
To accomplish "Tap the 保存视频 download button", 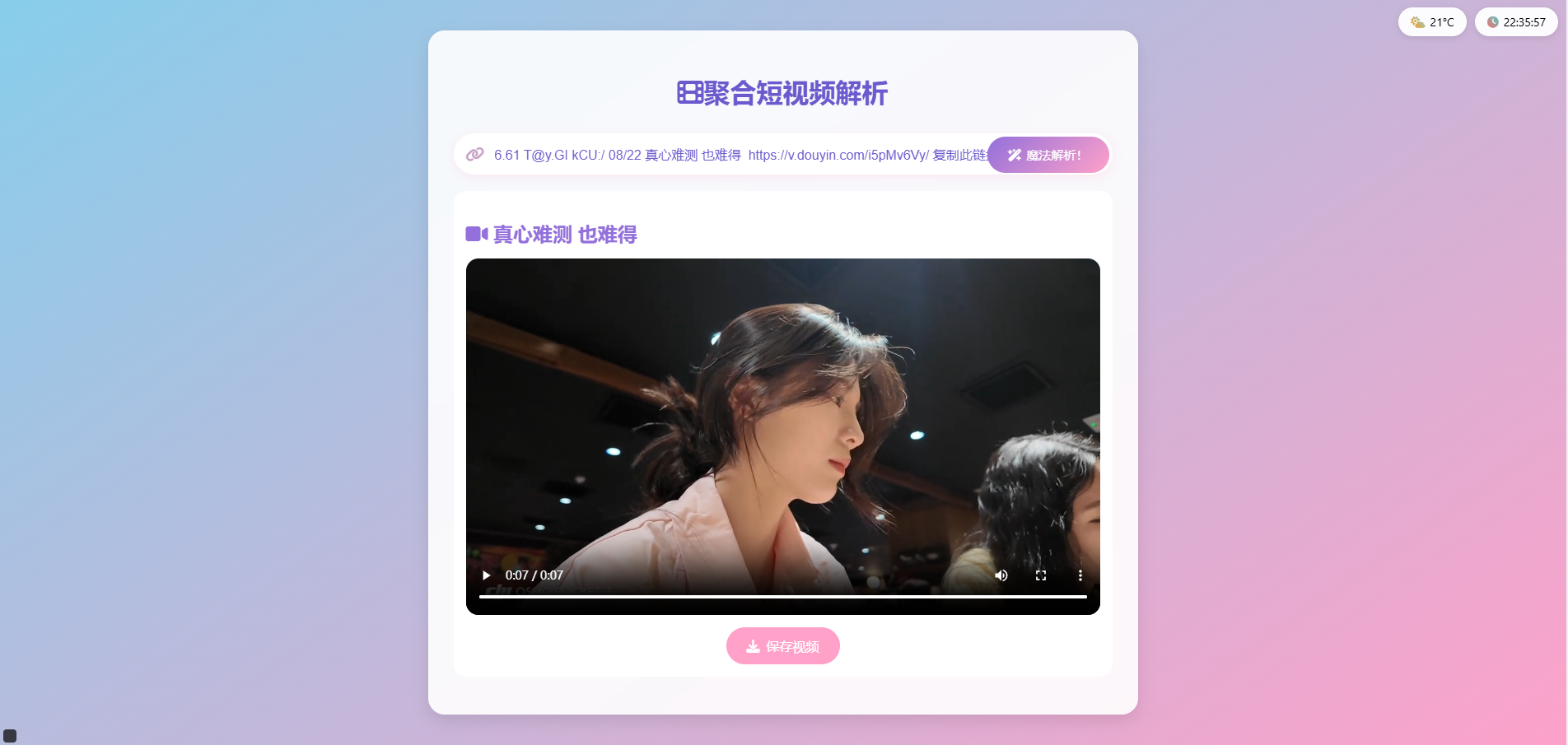I will click(782, 646).
